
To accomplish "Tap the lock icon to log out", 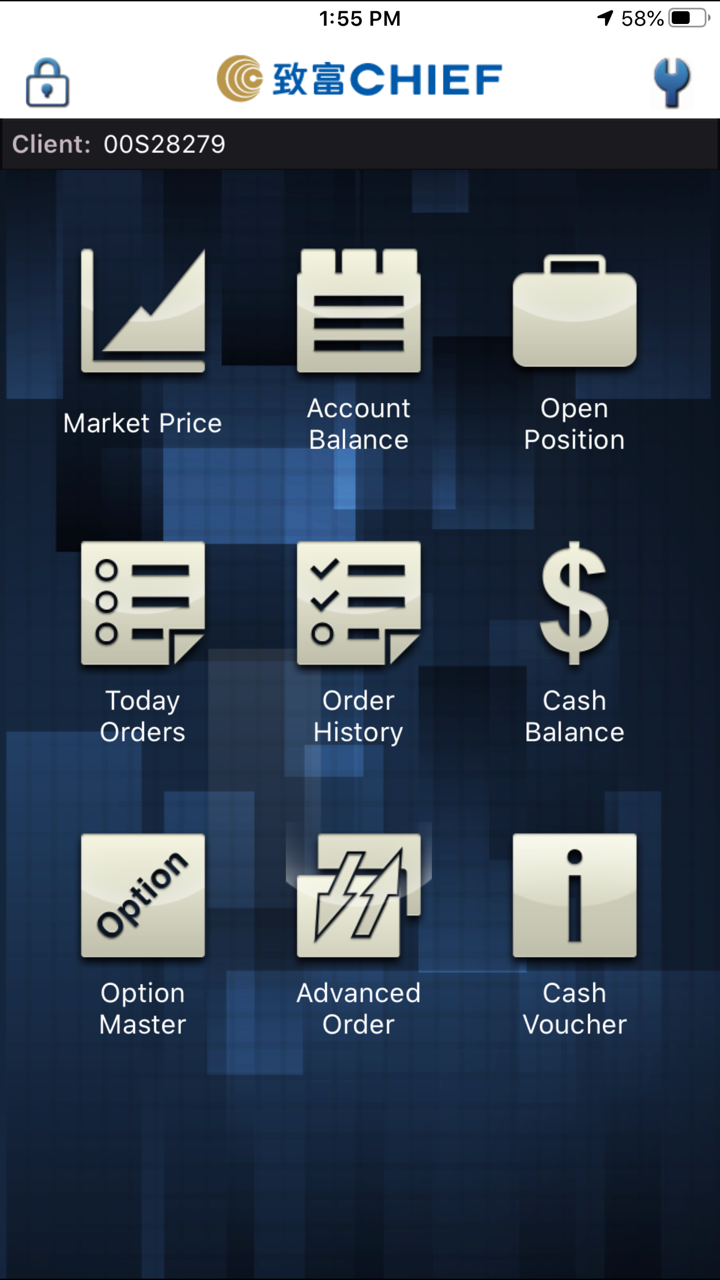I will point(47,82).
